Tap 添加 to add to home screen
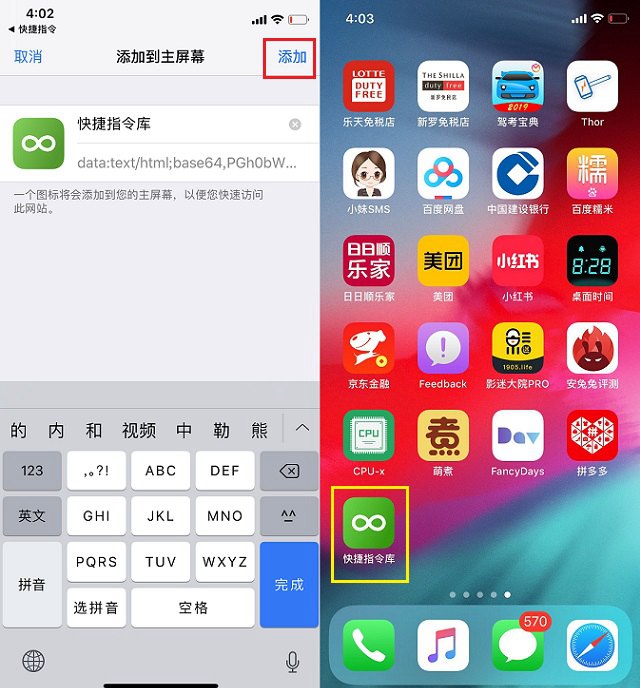The height and width of the screenshot is (688, 640). (x=291, y=57)
